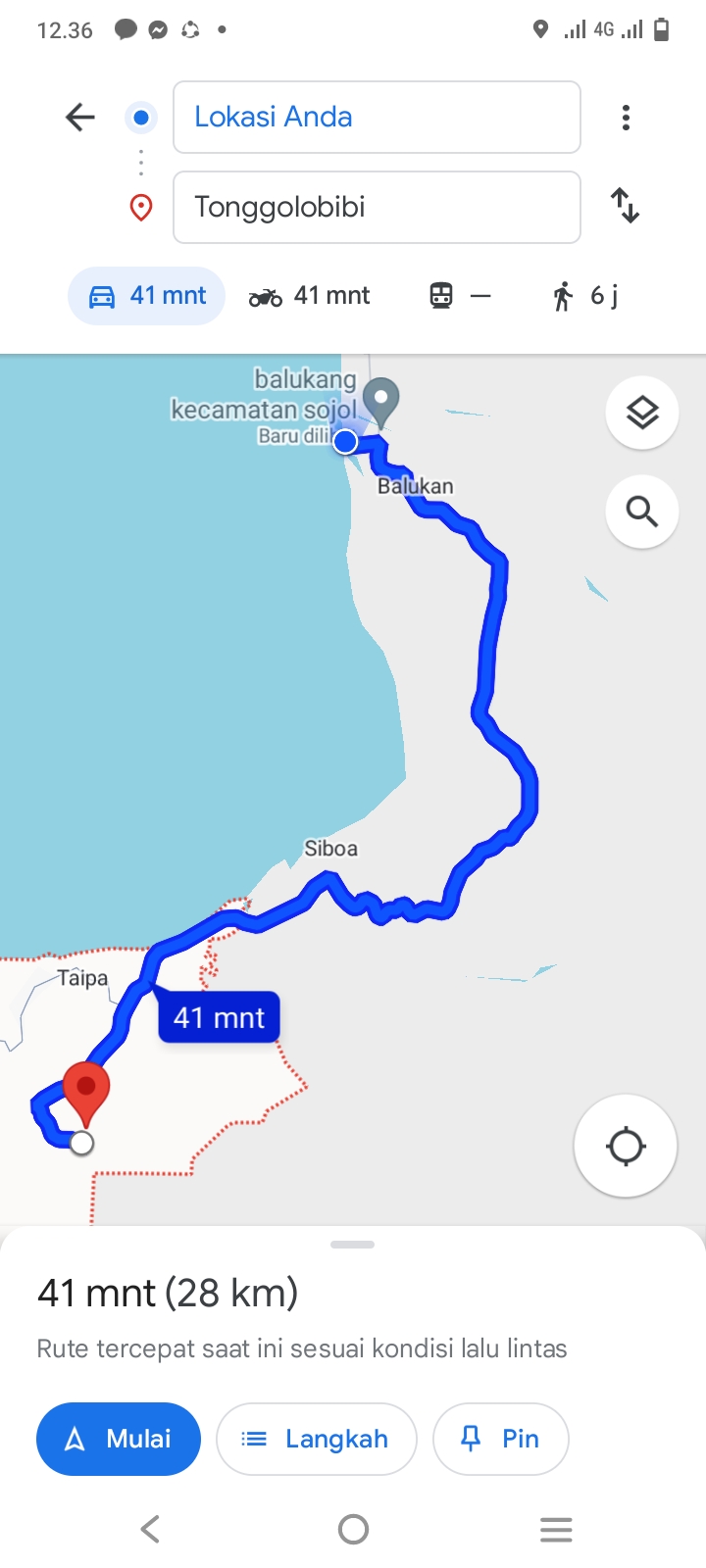Switch to public transit mode
Screen dimensions: 706x1568
460,295
